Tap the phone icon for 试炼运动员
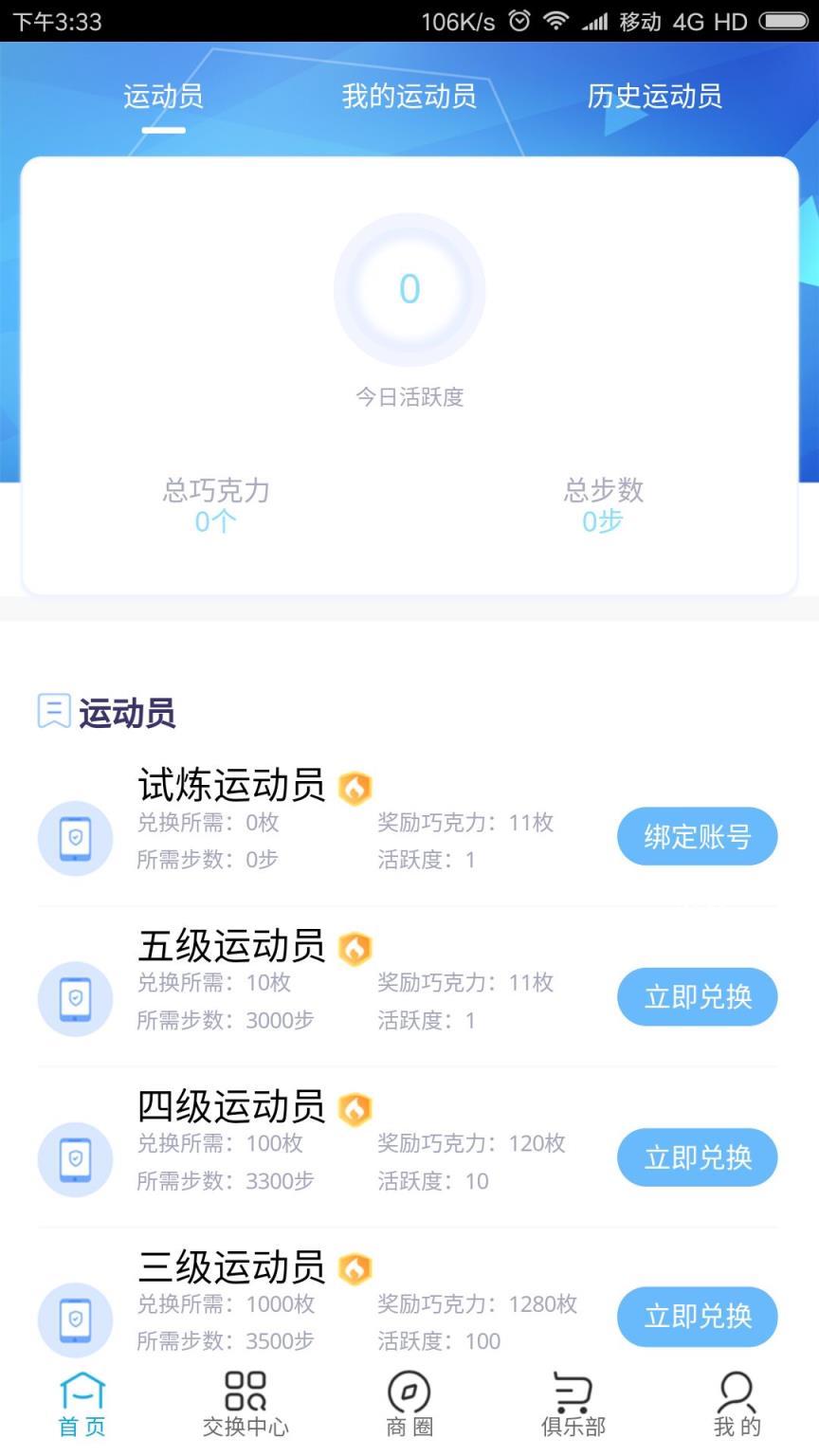 point(75,838)
